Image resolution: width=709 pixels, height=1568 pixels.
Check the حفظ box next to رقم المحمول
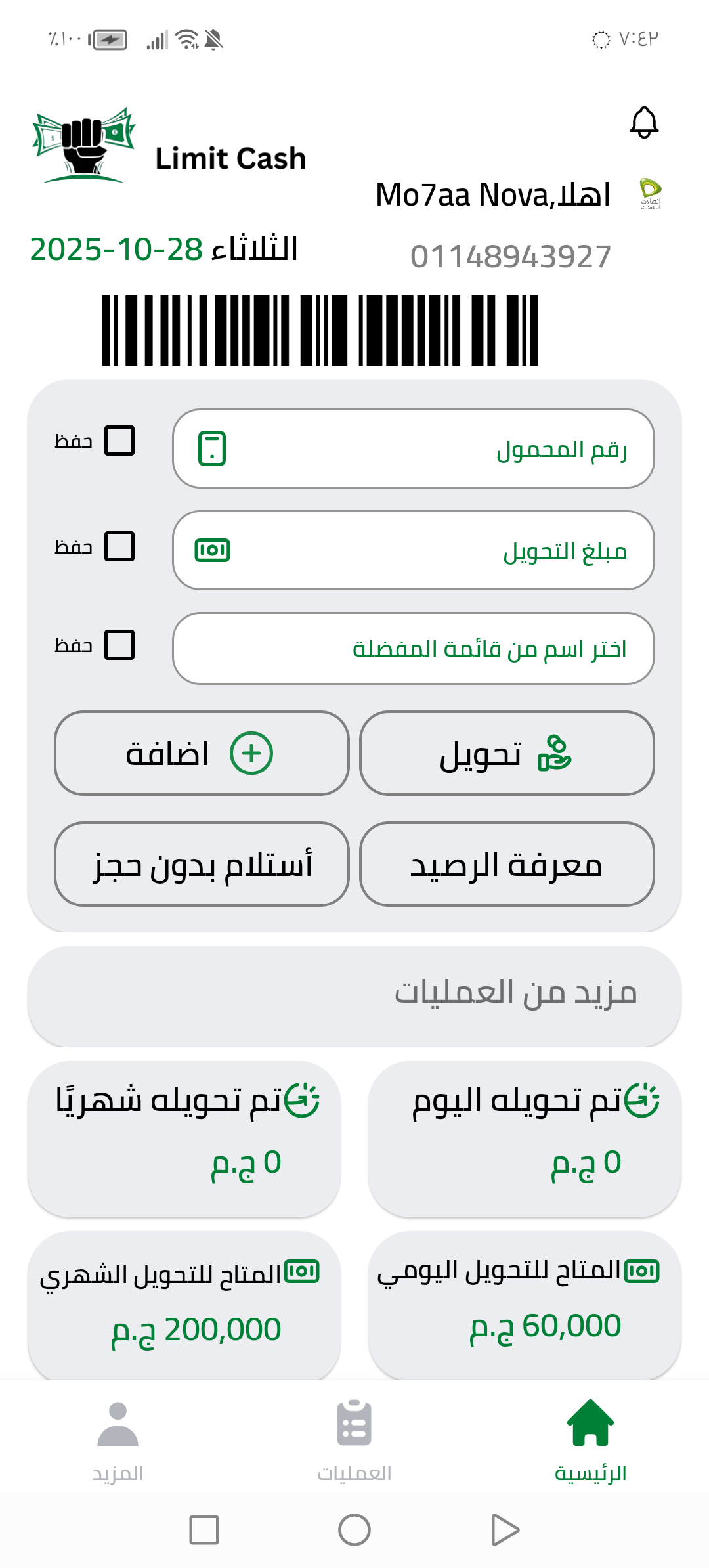[120, 442]
